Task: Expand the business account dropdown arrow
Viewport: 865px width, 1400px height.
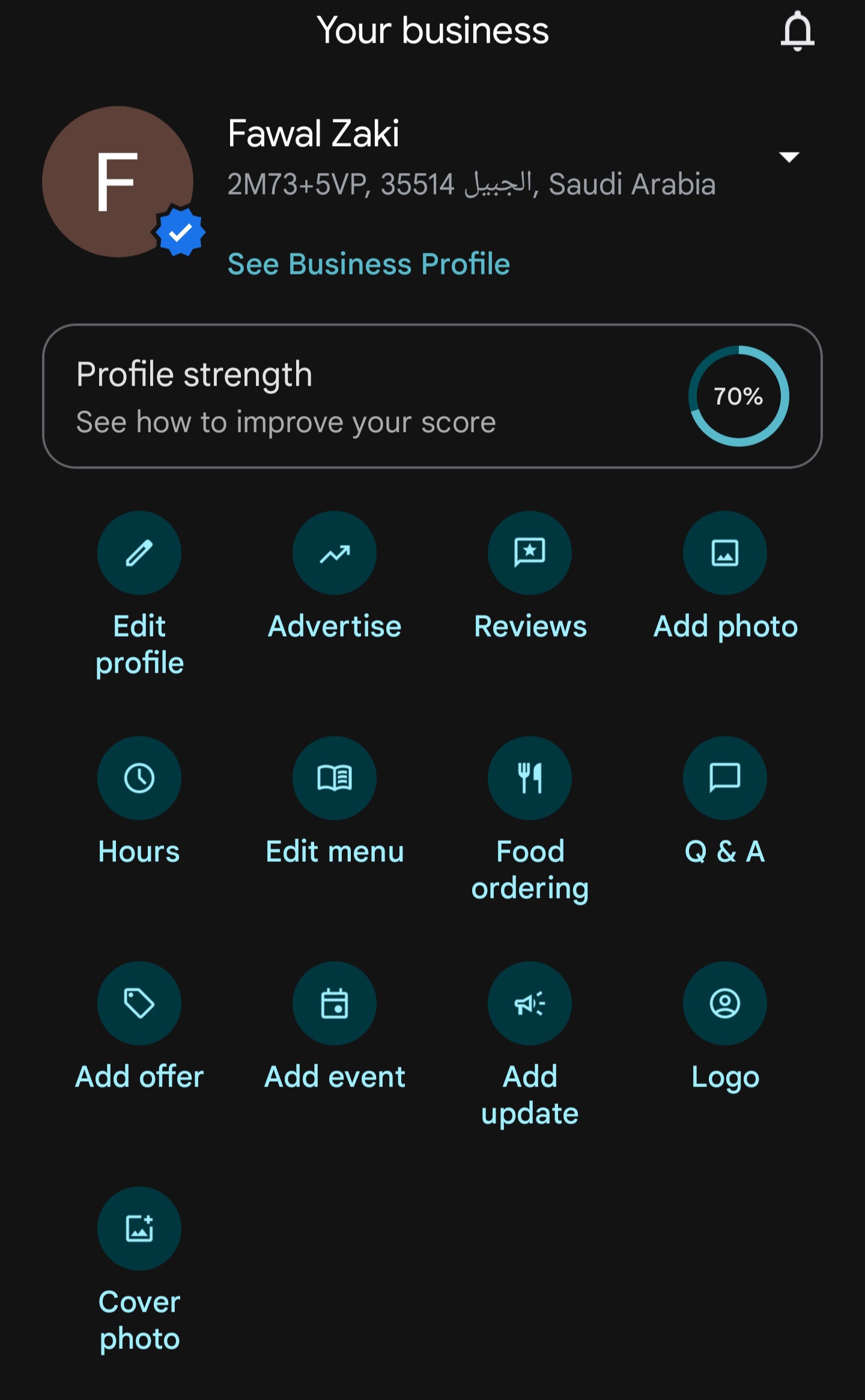Action: (789, 157)
